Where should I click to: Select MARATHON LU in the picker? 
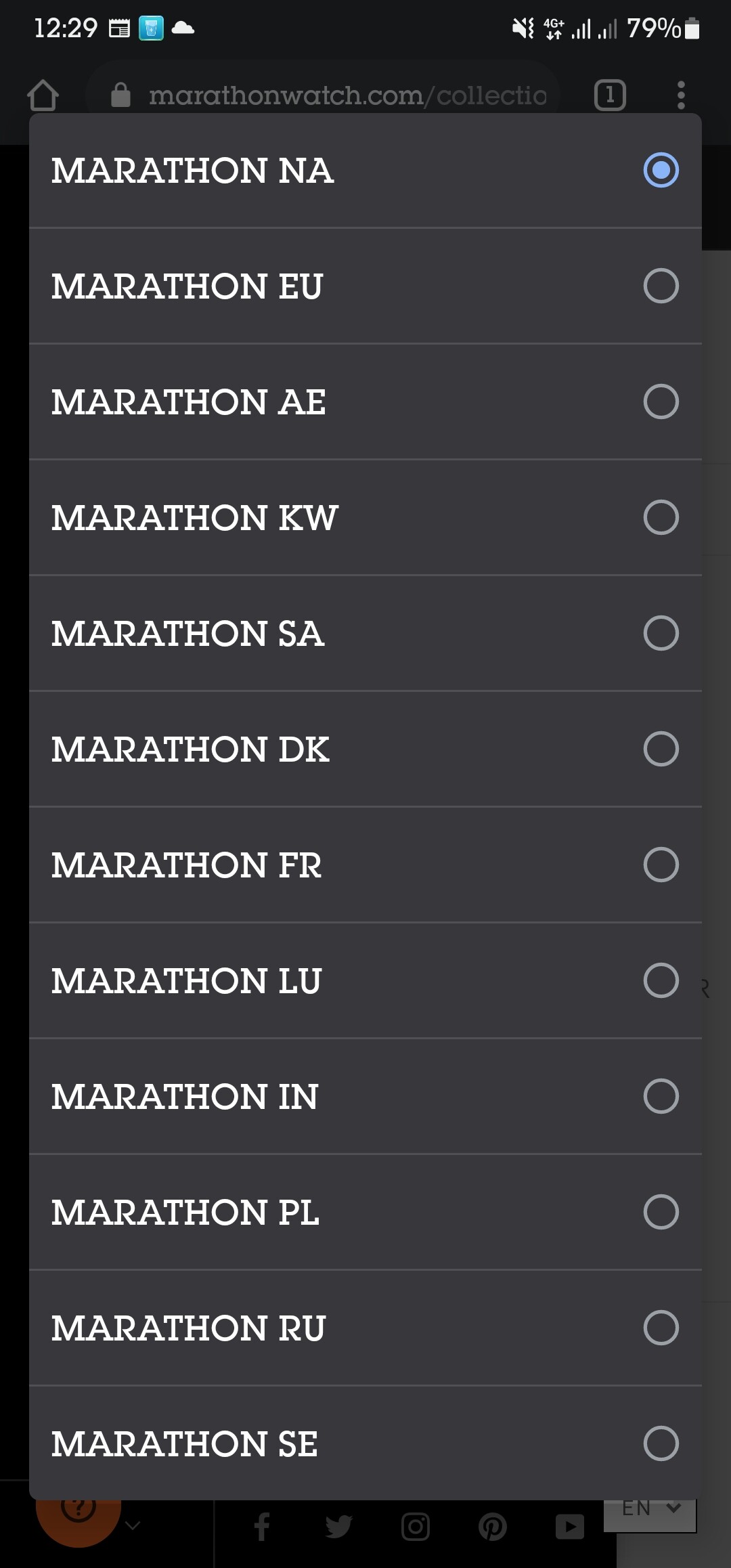[365, 980]
